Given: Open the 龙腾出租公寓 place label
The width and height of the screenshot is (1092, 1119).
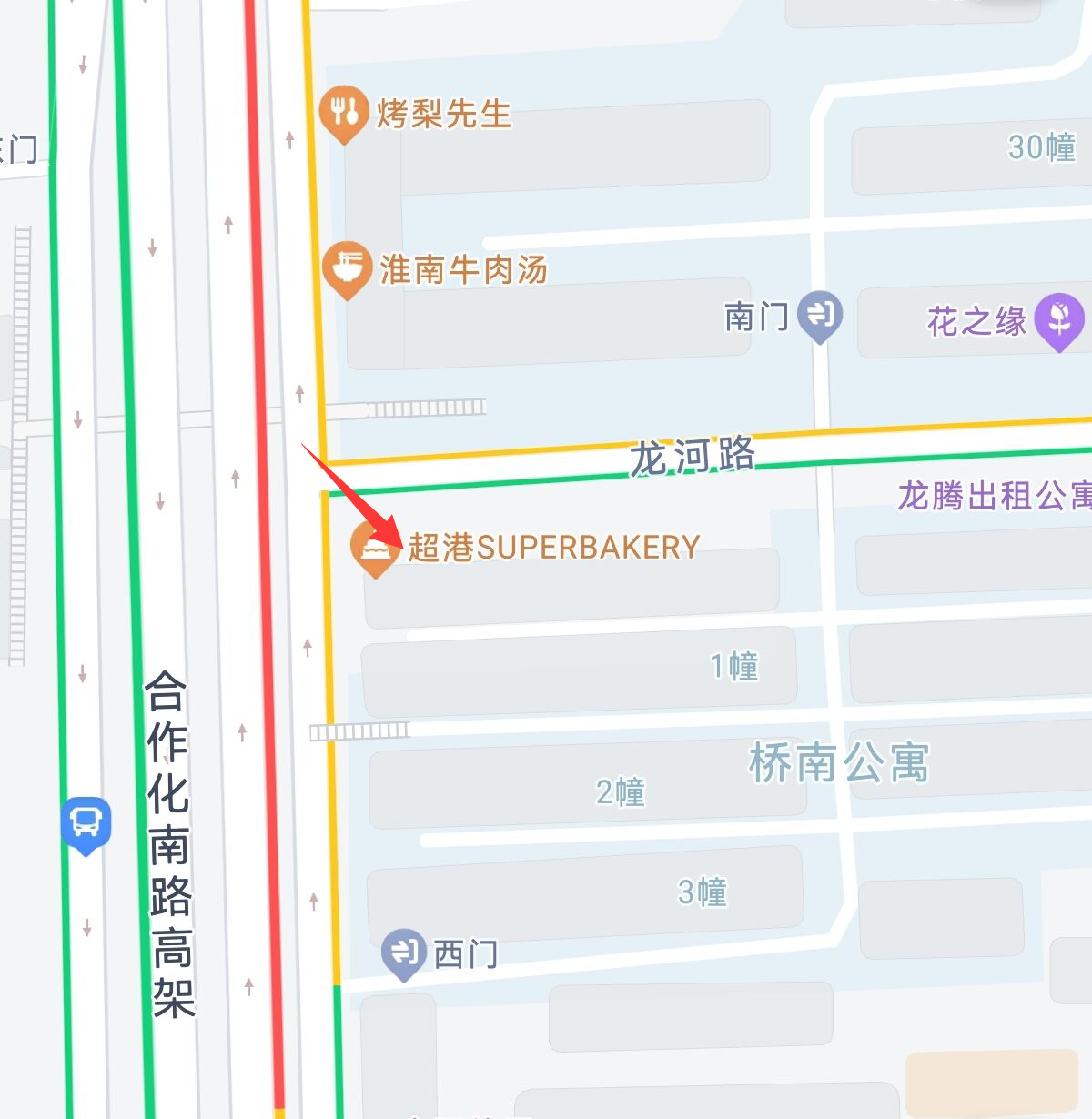Looking at the screenshot, I should [994, 496].
